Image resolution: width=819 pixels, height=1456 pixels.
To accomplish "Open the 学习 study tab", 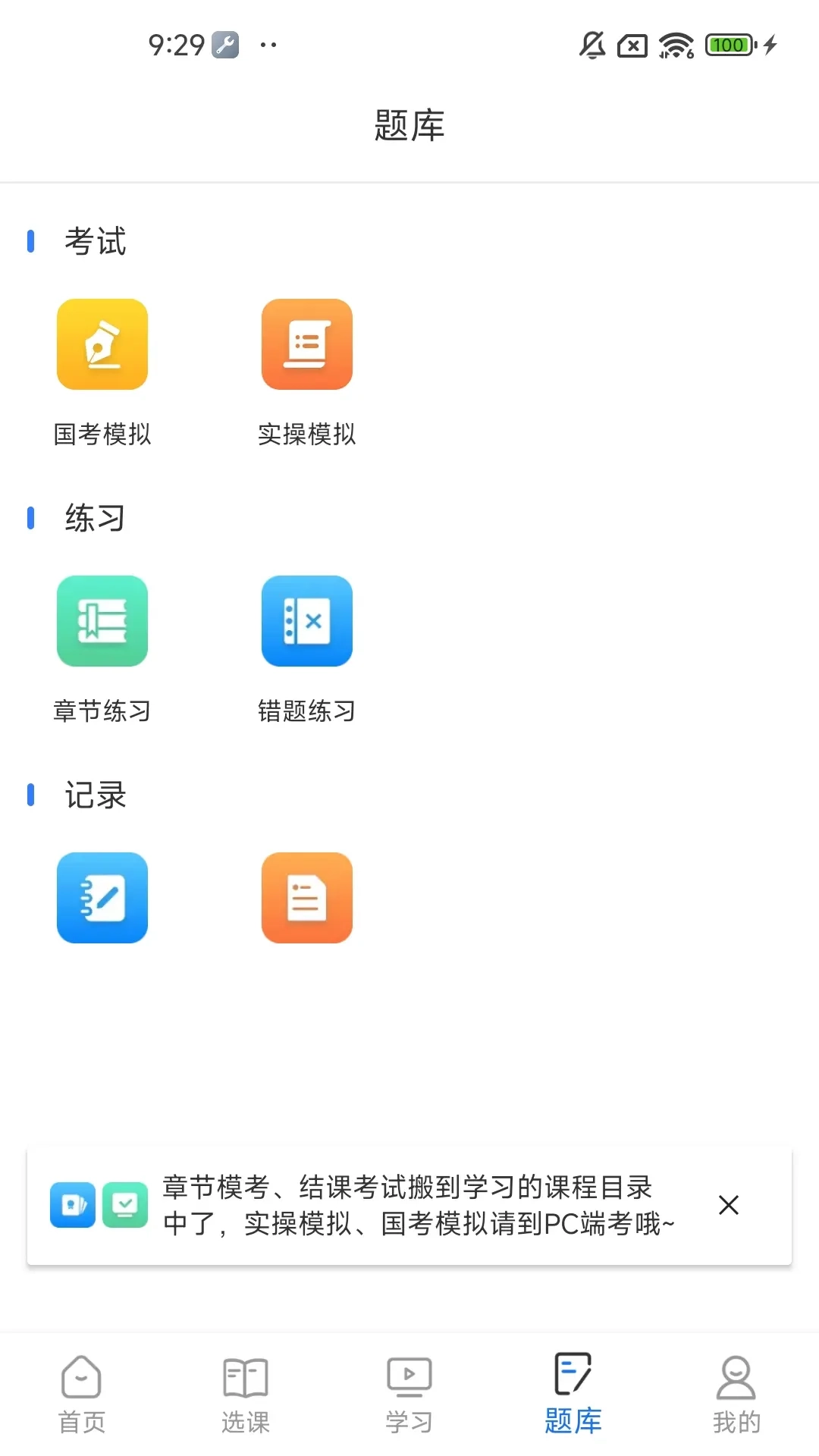I will [x=409, y=1395].
